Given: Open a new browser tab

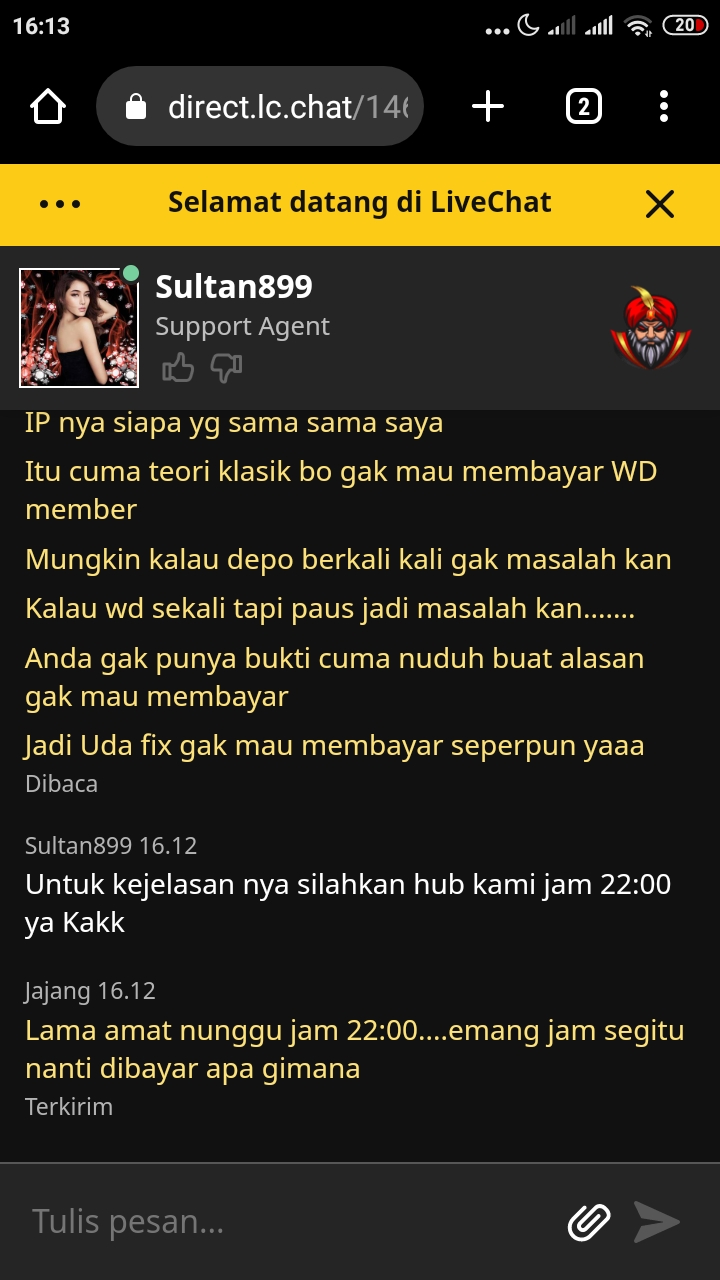Looking at the screenshot, I should click(x=488, y=106).
